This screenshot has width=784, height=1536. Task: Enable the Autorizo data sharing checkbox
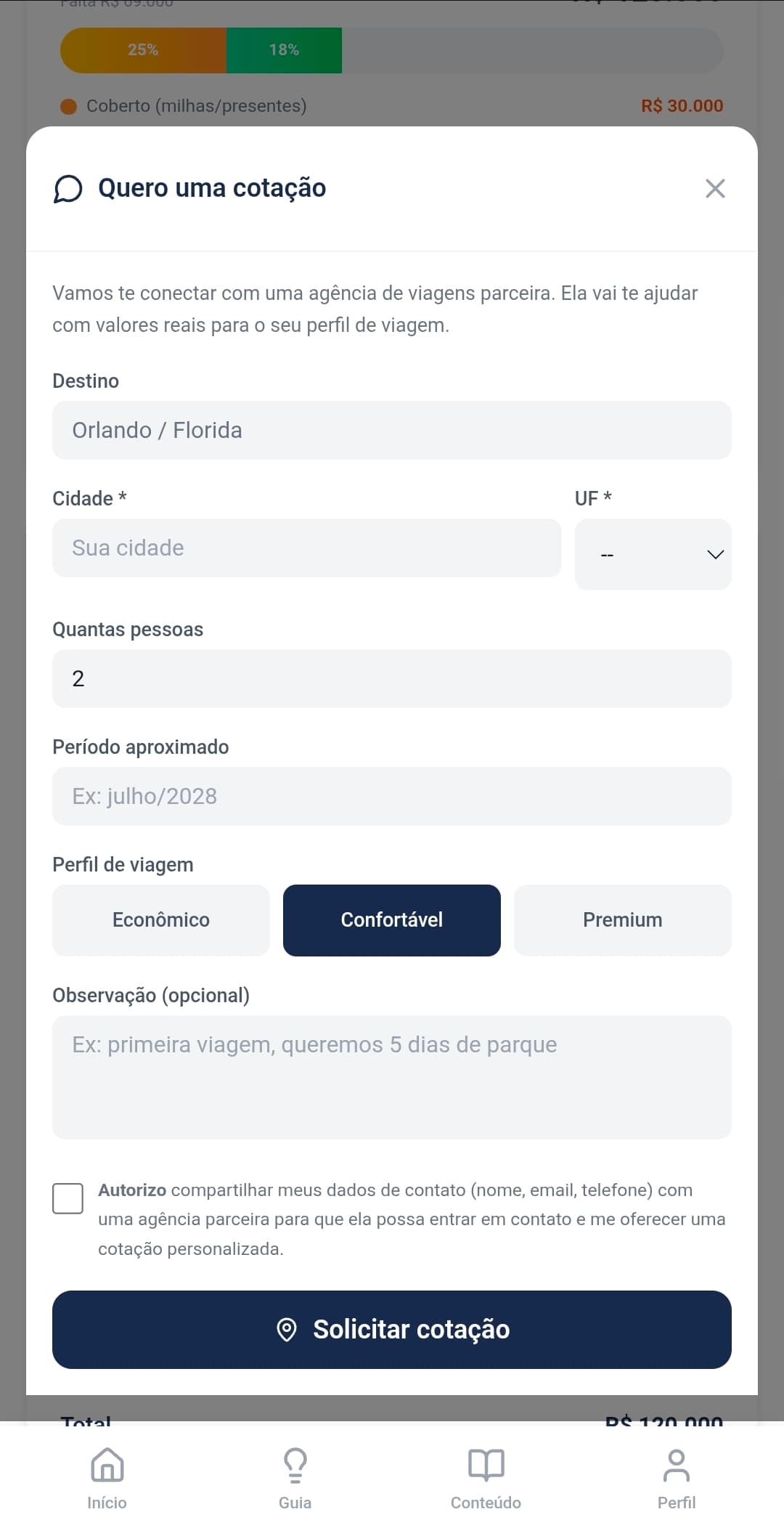pyautogui.click(x=68, y=1198)
